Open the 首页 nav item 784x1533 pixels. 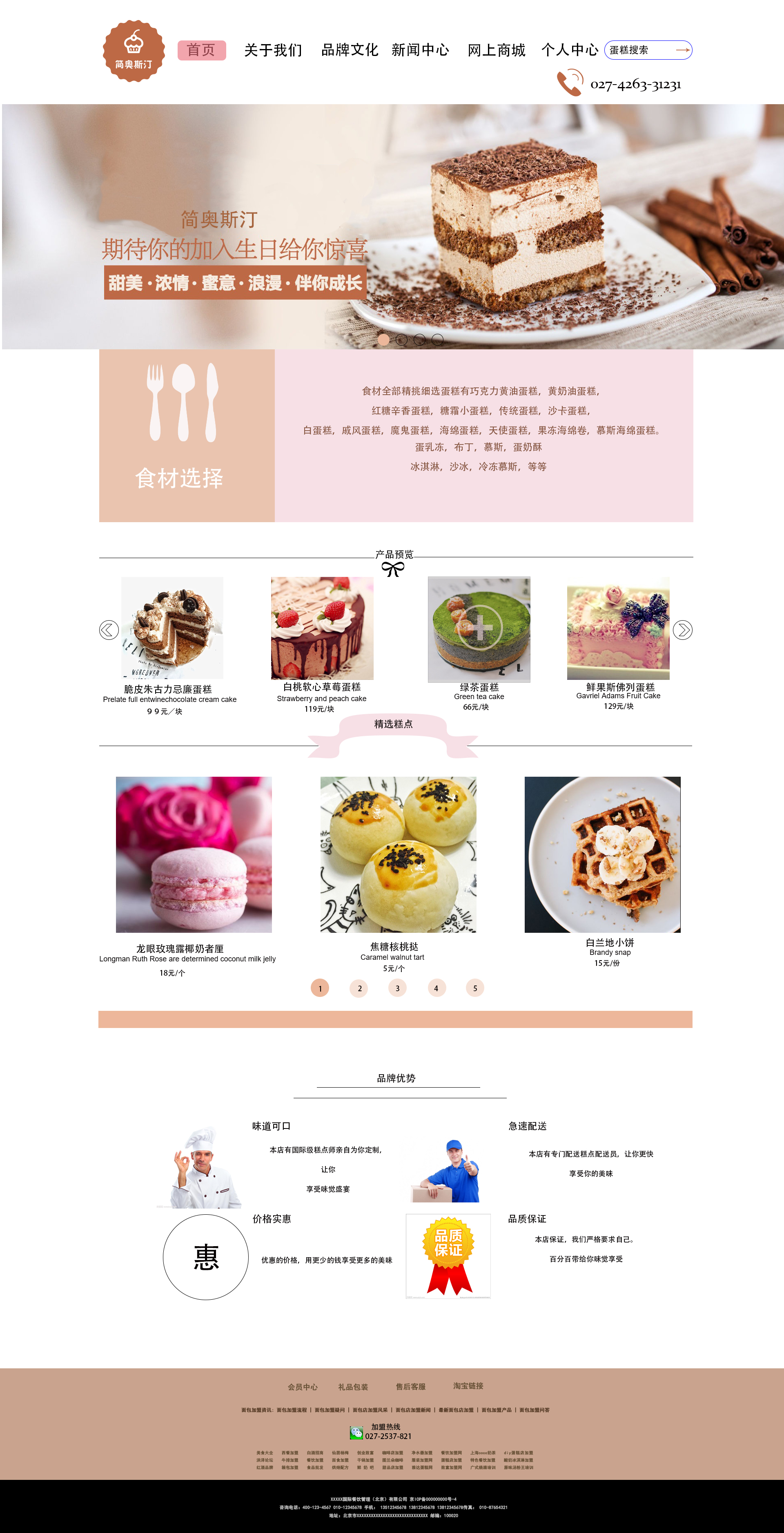[x=202, y=51]
